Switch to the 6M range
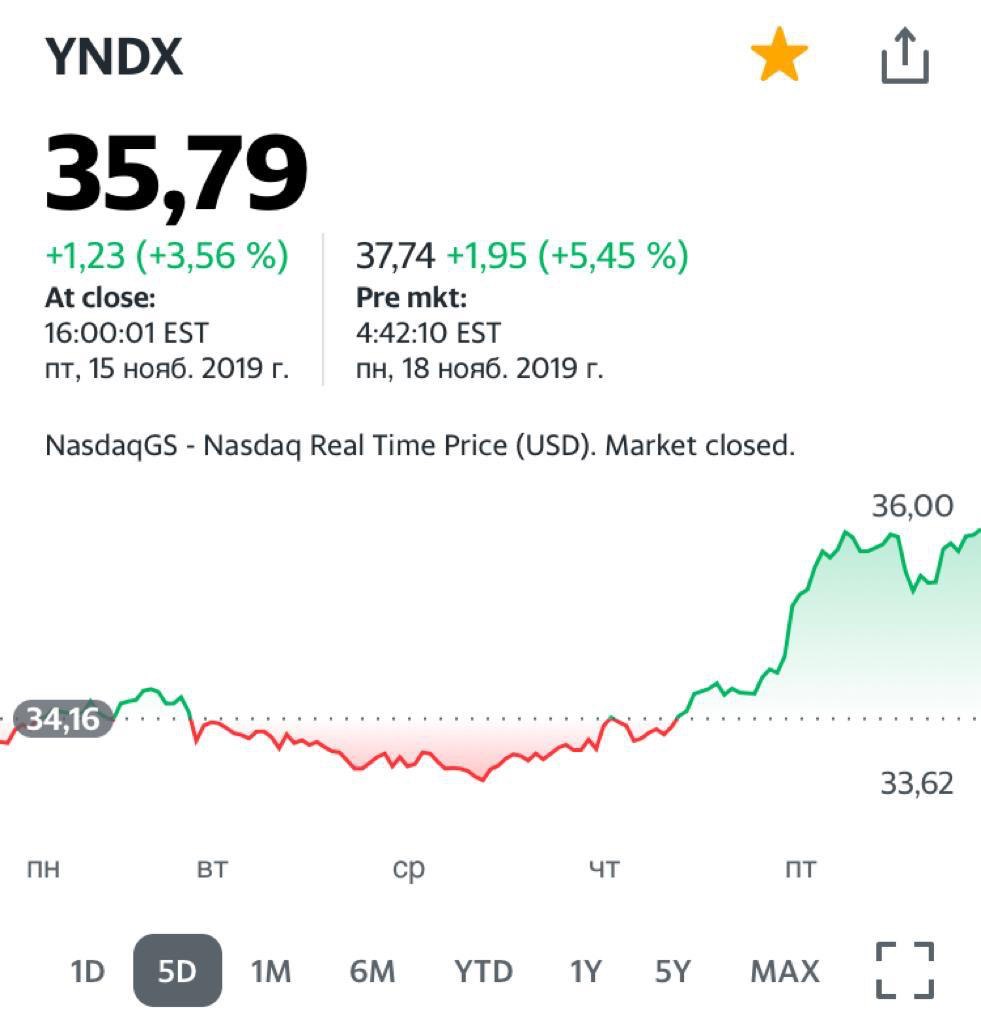This screenshot has width=981, height=1024. [372, 971]
